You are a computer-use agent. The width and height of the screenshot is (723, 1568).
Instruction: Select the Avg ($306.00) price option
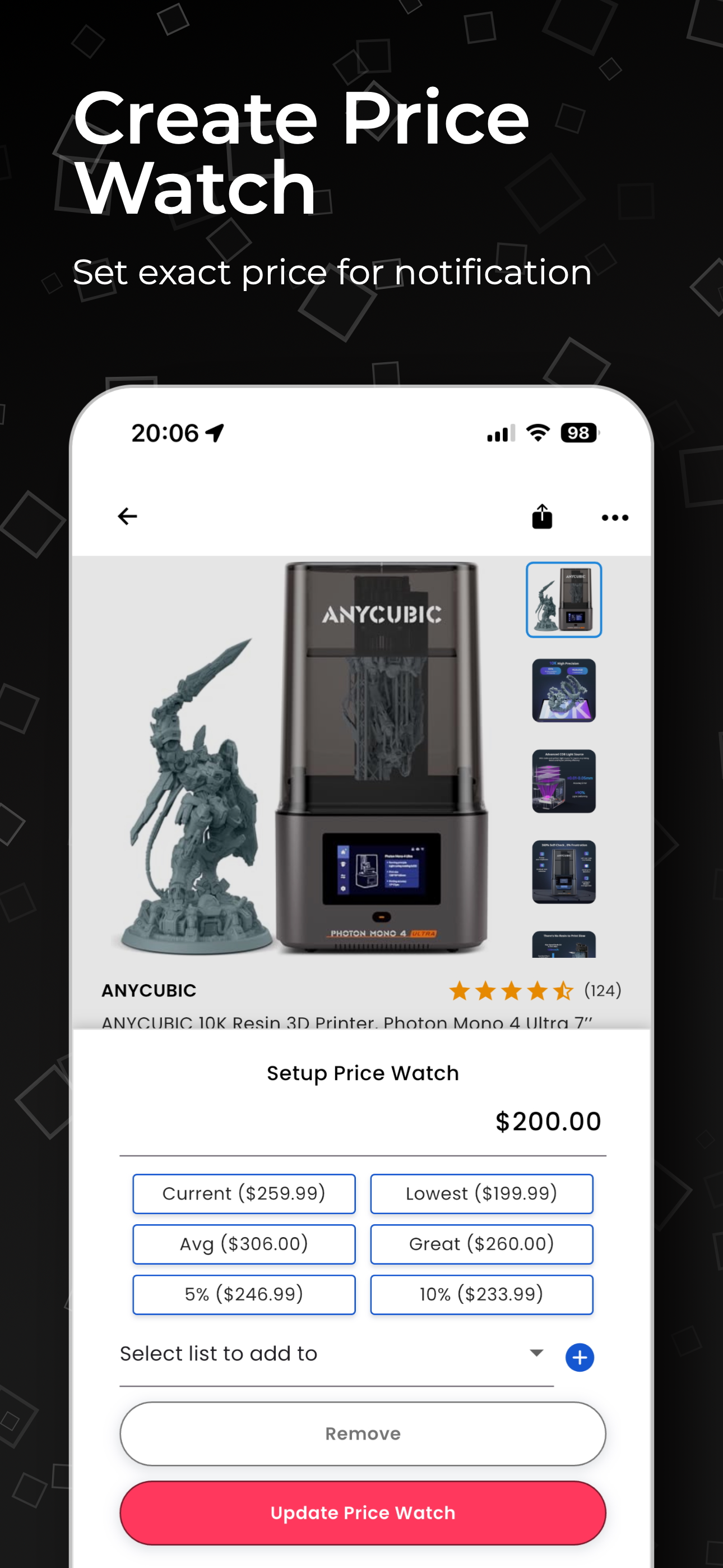pyautogui.click(x=243, y=1244)
